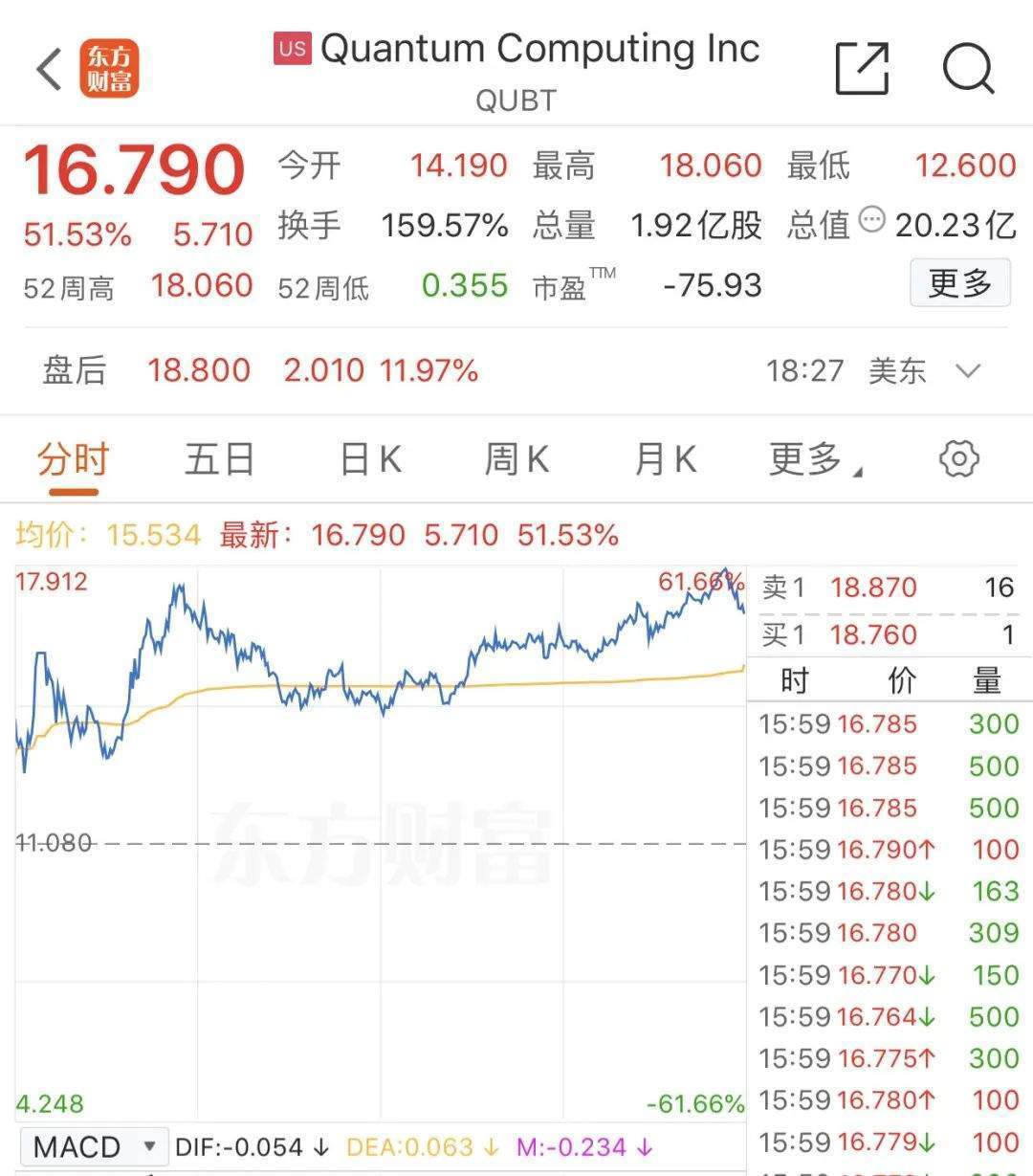
Task: Open the search icon
Action: (x=969, y=69)
